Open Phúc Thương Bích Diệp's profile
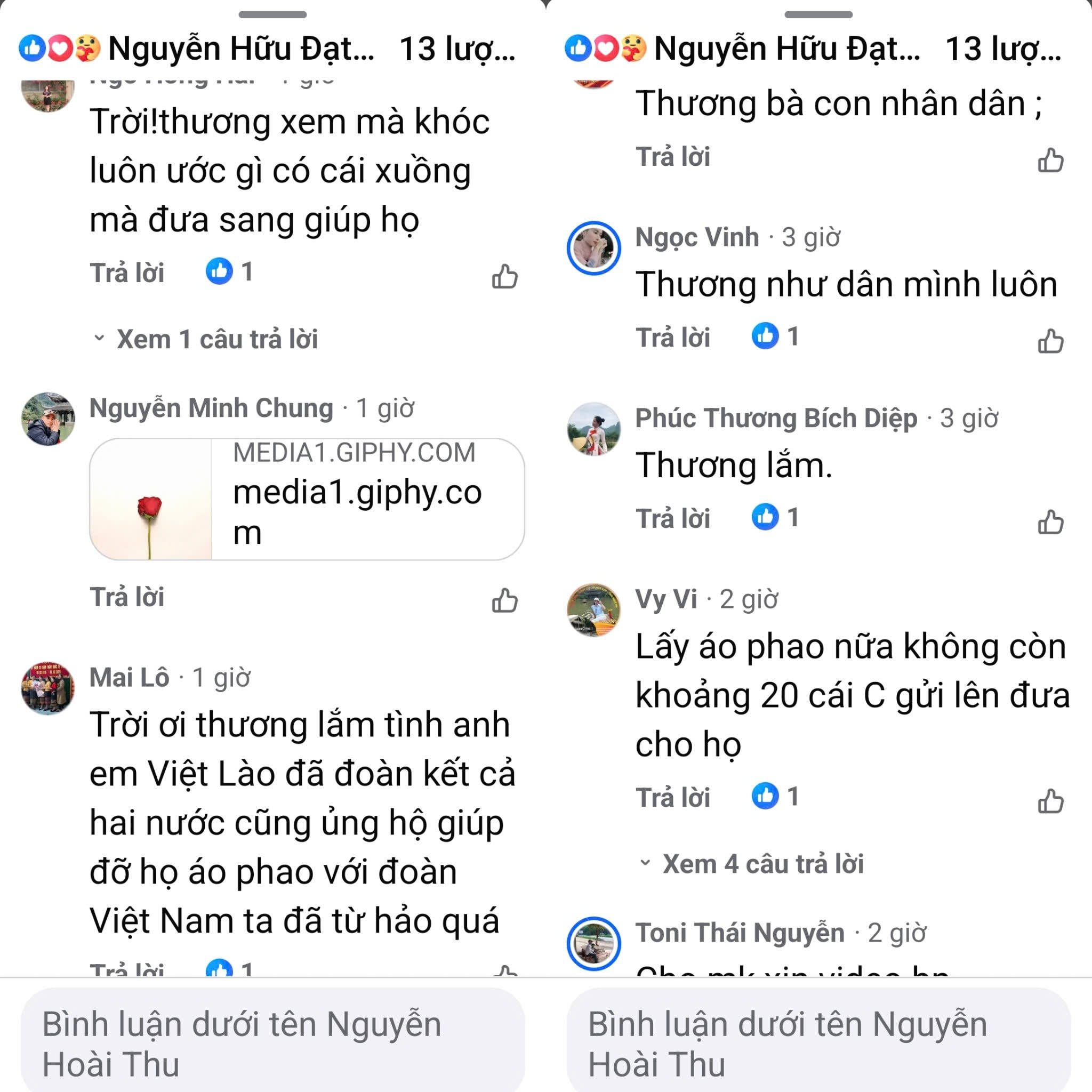 tap(775, 418)
